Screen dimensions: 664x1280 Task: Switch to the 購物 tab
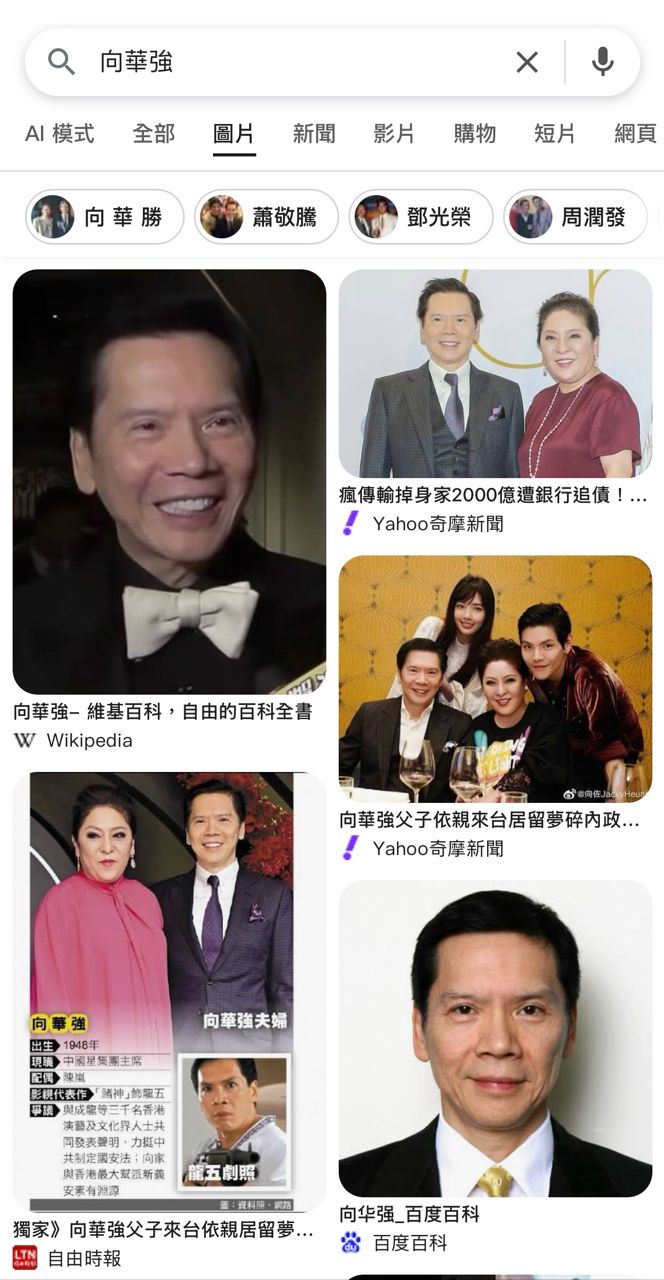point(474,134)
